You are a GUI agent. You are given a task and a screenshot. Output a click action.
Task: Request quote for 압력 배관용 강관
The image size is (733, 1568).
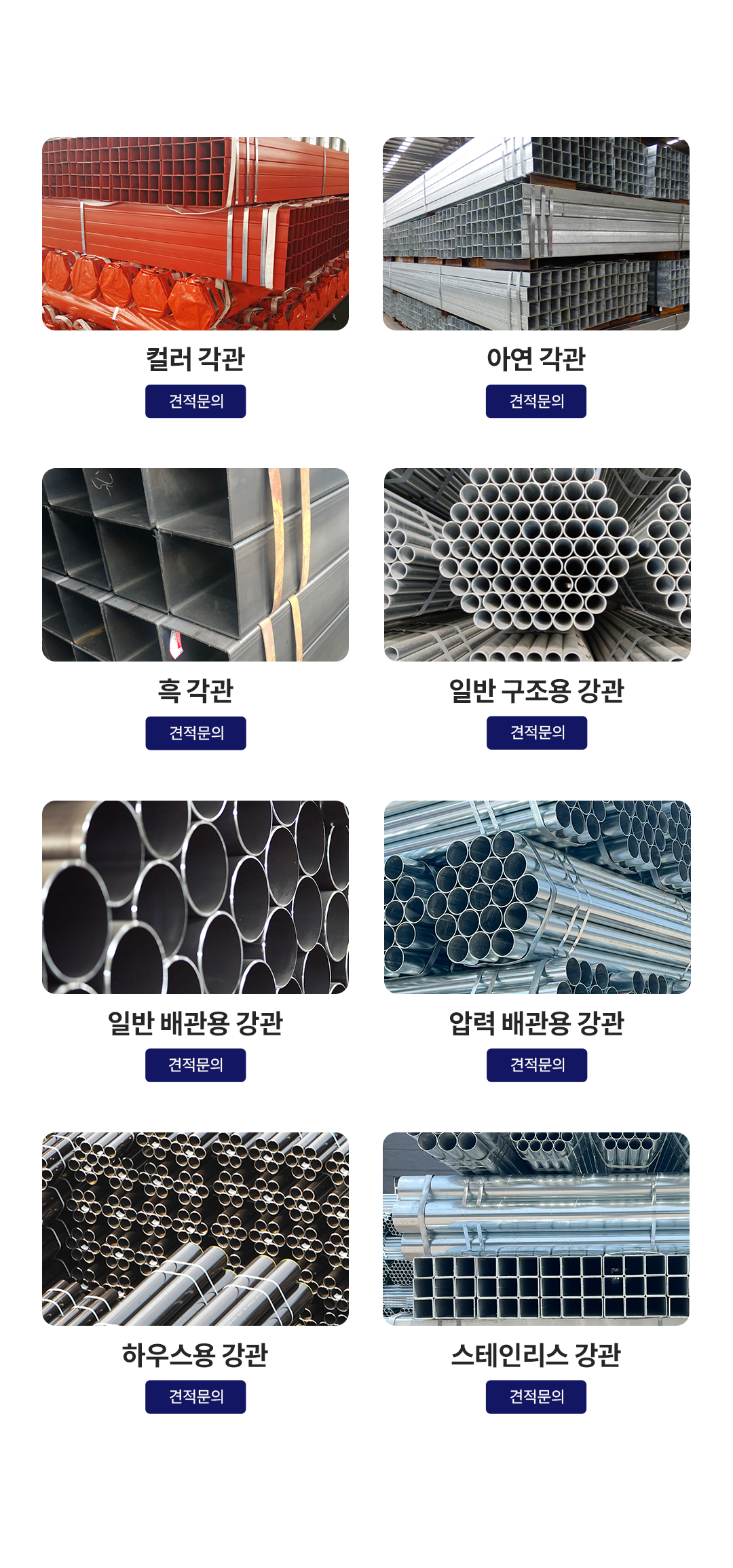(536, 1065)
